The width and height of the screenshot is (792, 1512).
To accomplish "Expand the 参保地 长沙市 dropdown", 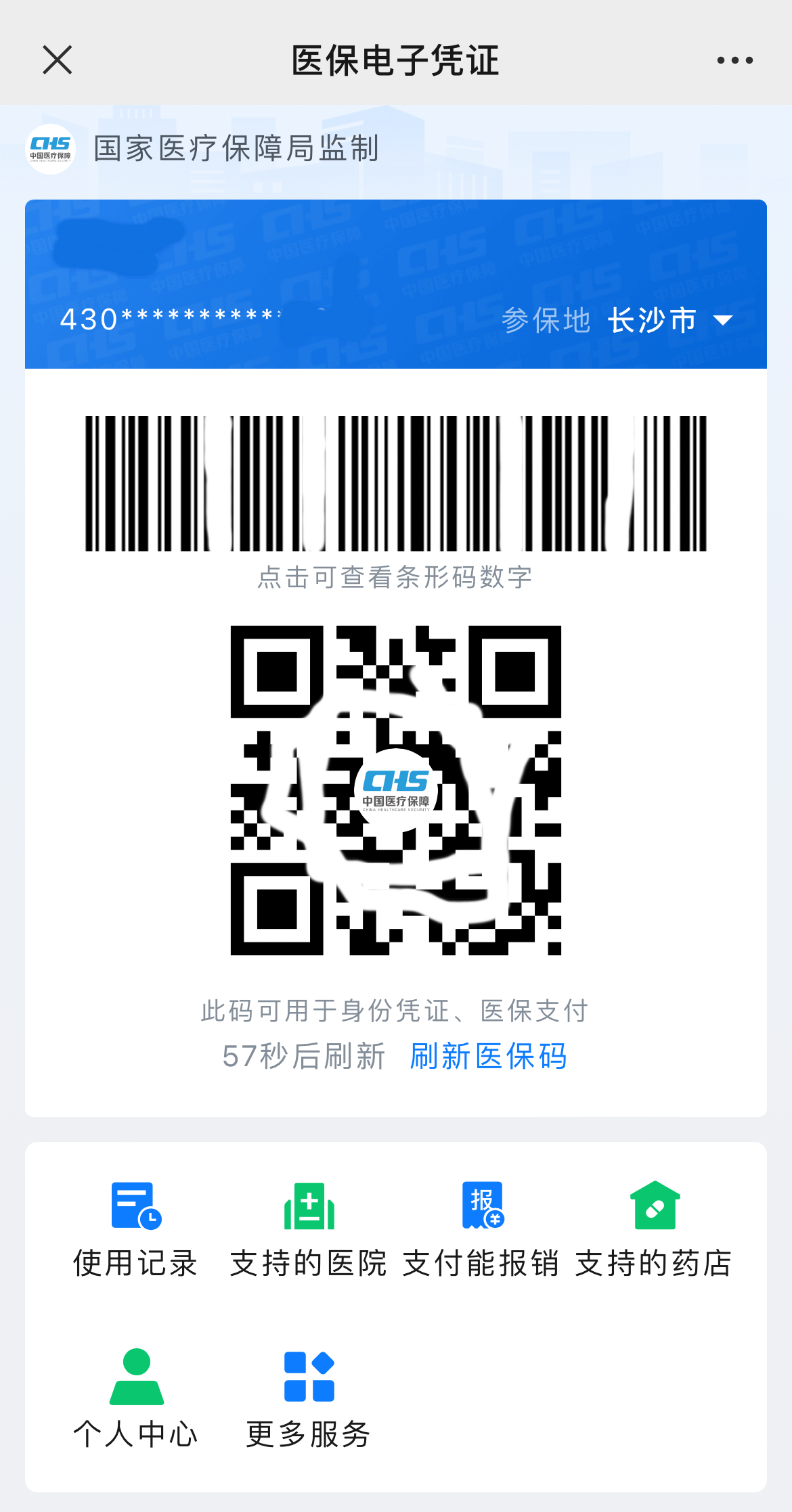I will [x=670, y=320].
